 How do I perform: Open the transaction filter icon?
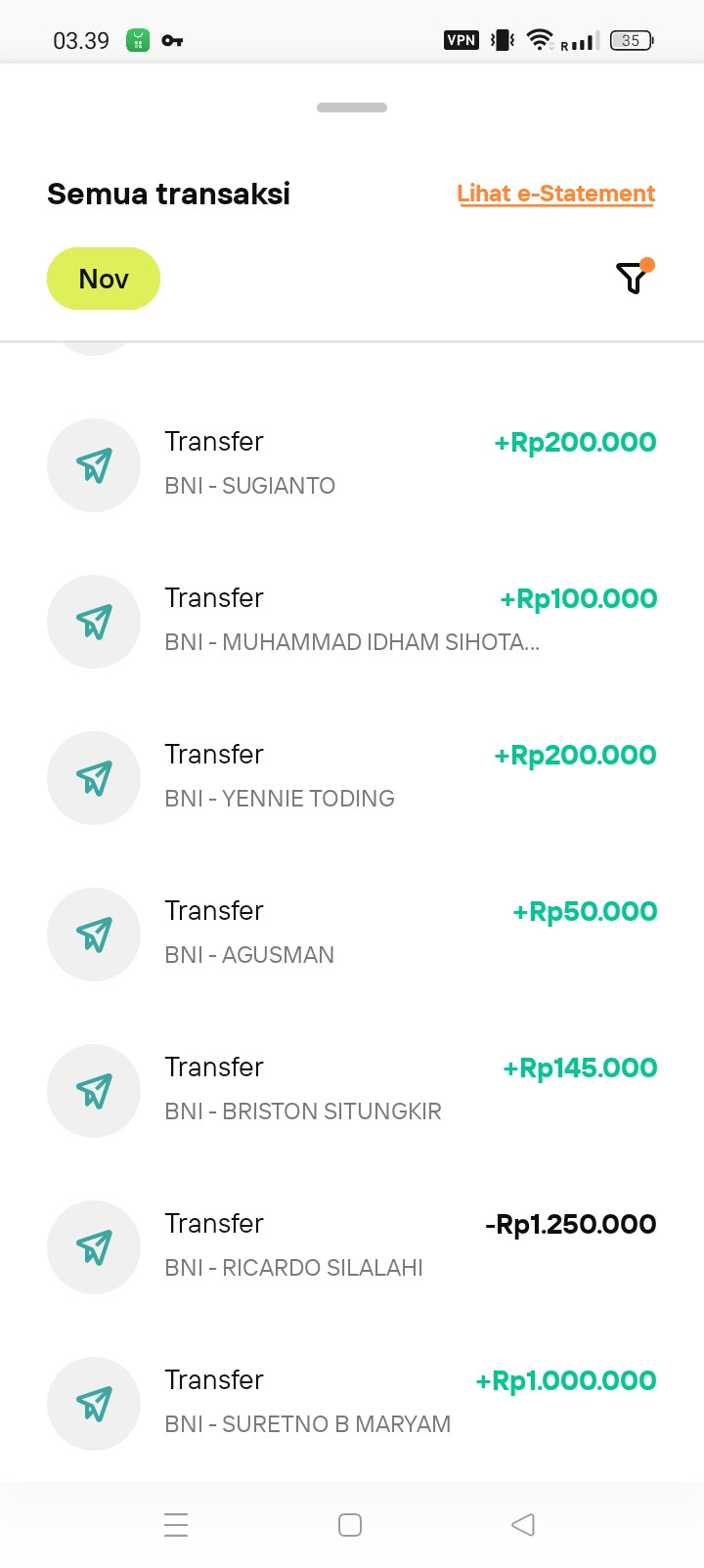coord(634,279)
